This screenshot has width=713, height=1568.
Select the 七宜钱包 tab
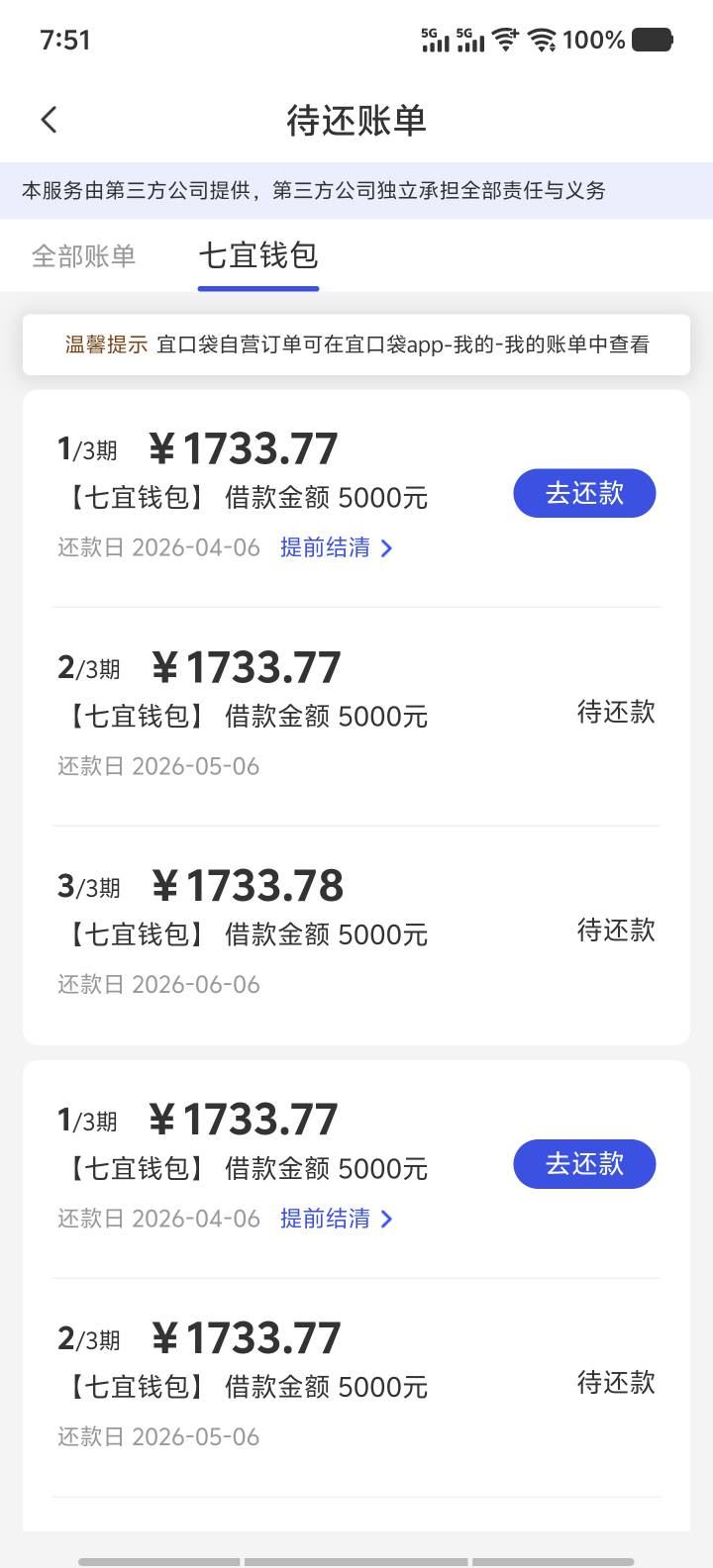pyautogui.click(x=258, y=256)
